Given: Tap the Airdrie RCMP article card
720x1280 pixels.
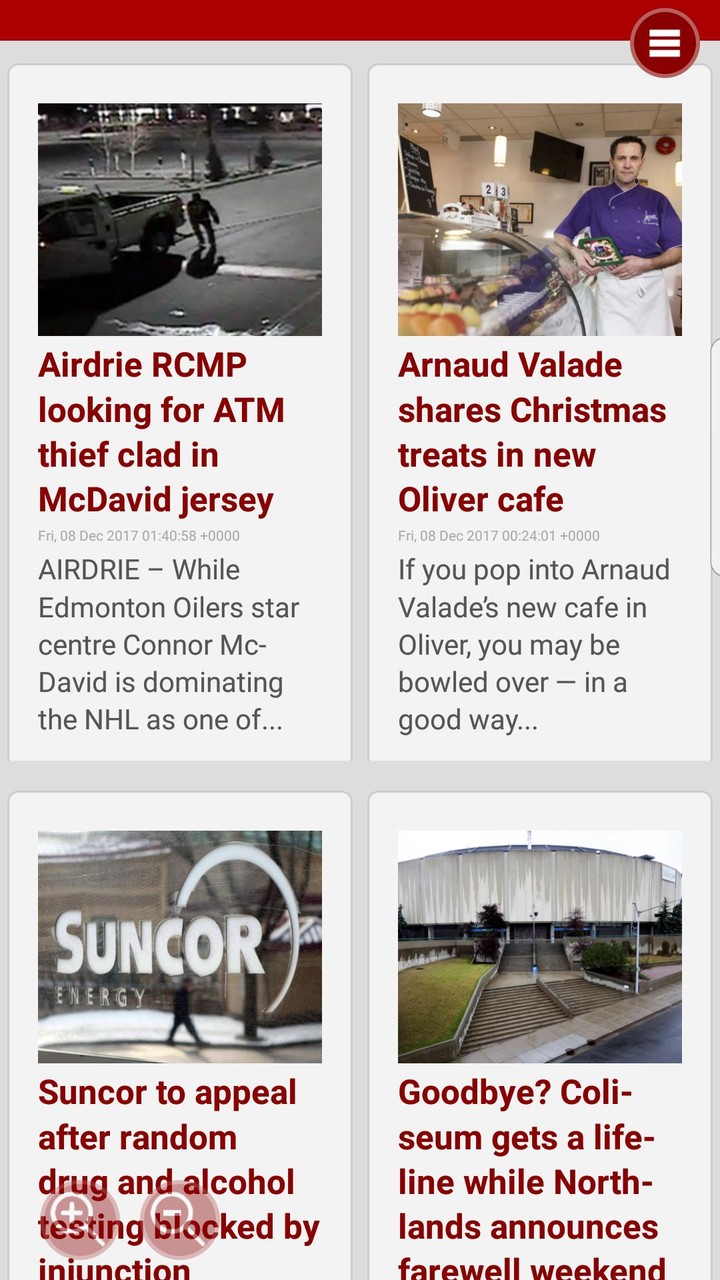Looking at the screenshot, I should click(179, 410).
